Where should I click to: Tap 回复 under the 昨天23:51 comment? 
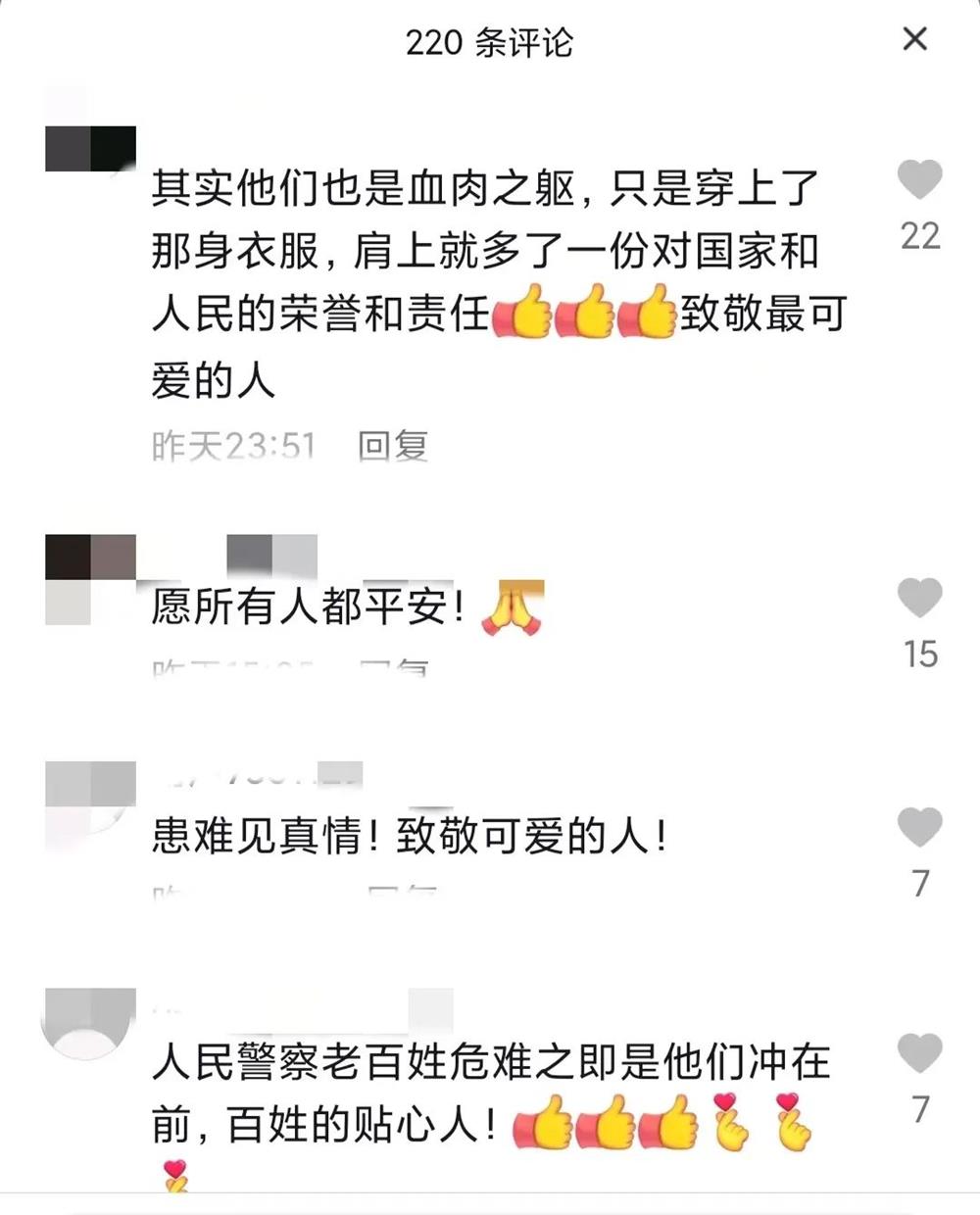click(x=393, y=447)
